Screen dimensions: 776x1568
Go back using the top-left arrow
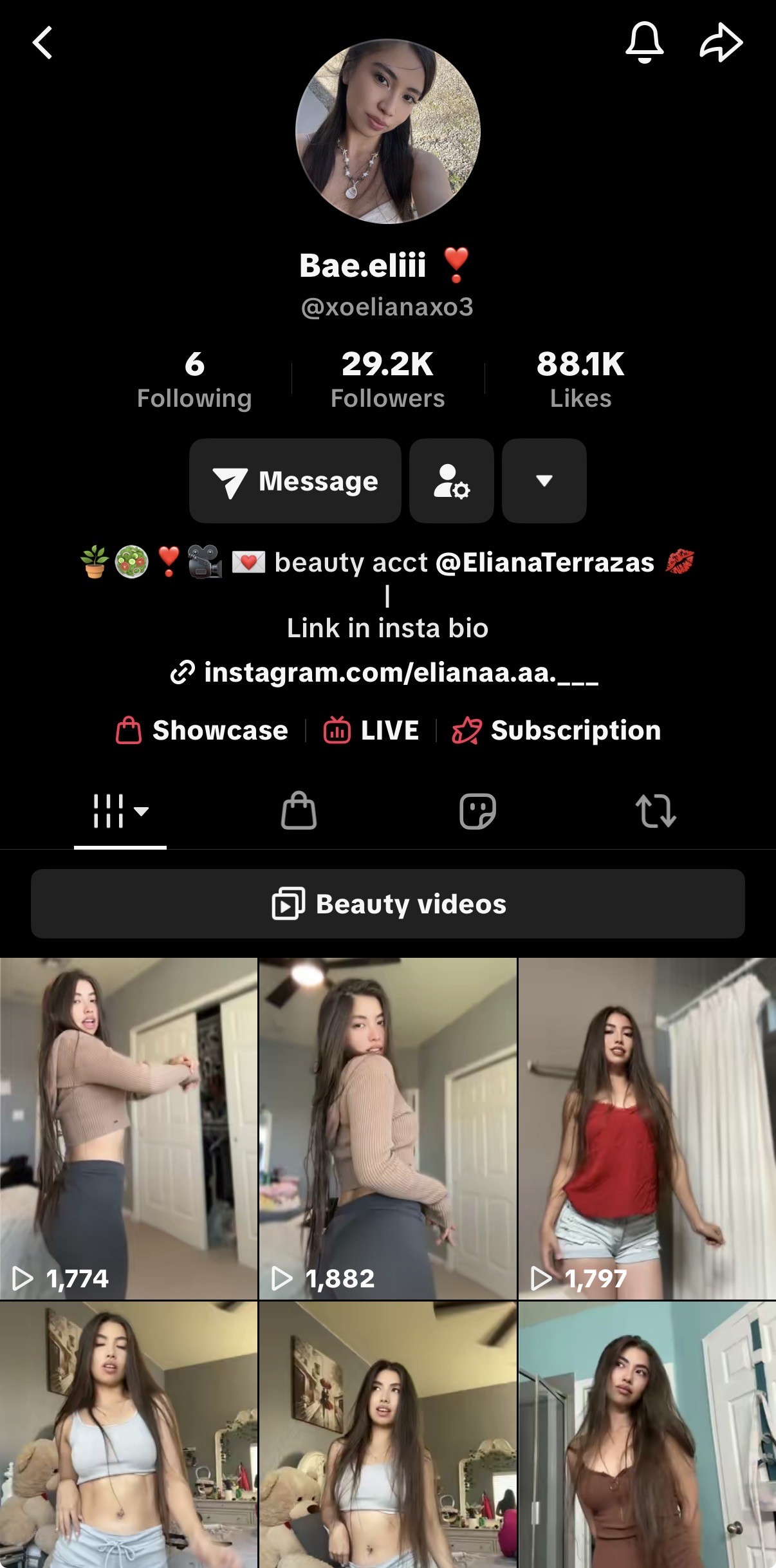[x=42, y=43]
